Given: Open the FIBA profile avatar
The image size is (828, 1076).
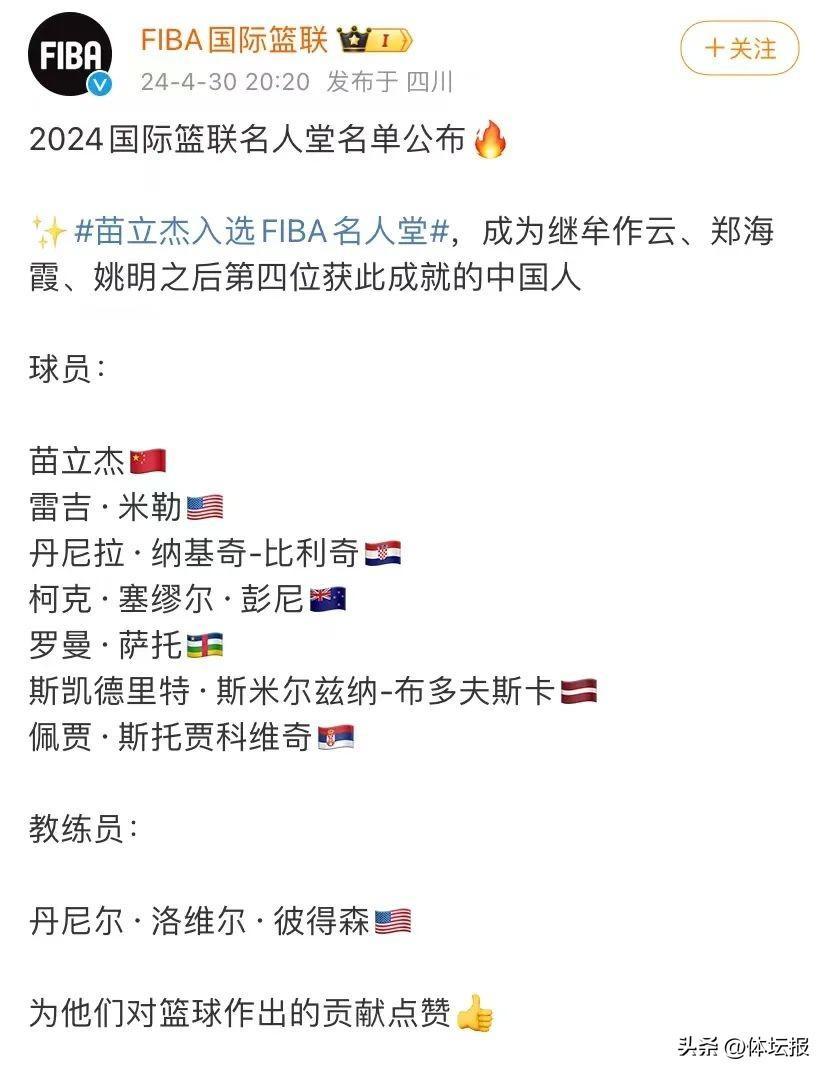Looking at the screenshot, I should point(69,55).
